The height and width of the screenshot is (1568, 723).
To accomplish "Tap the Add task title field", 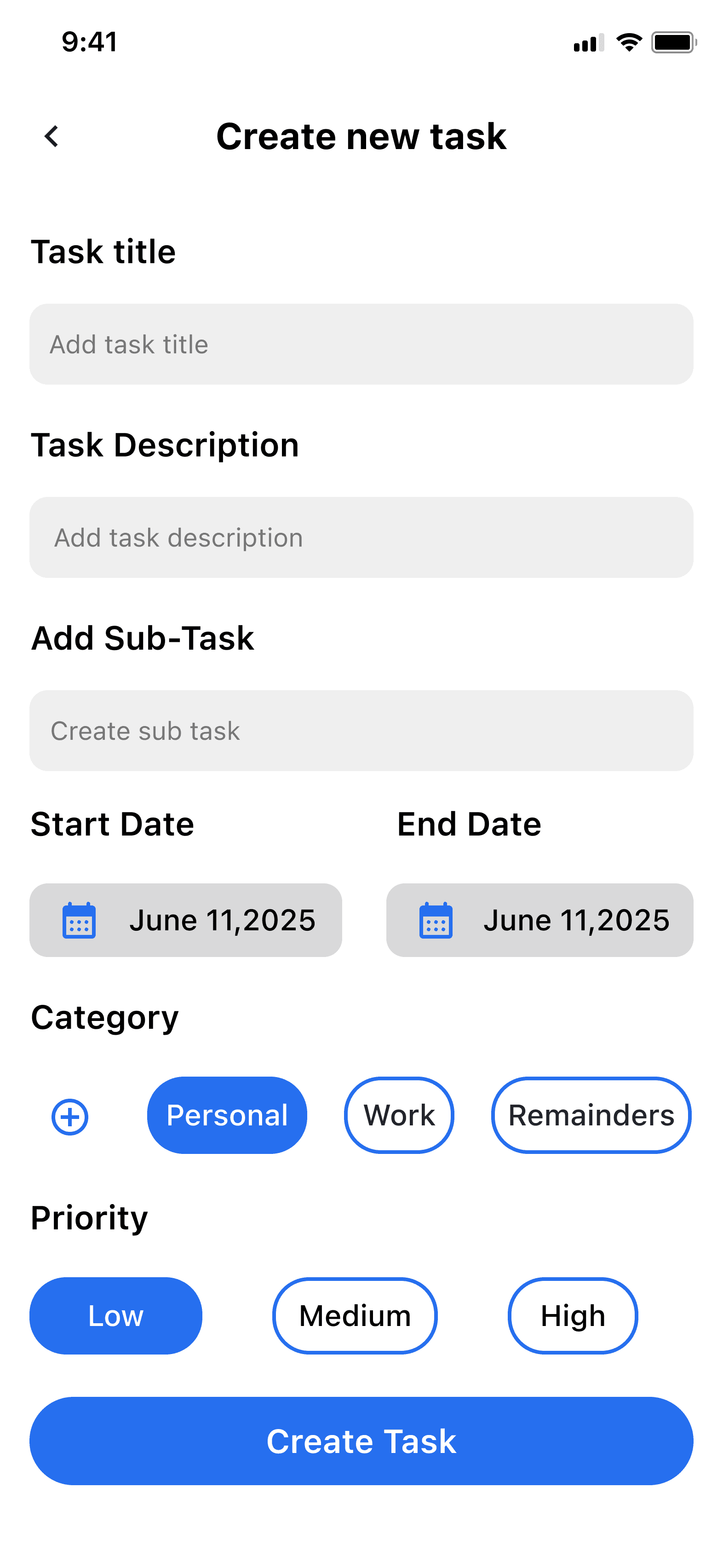I will click(361, 345).
